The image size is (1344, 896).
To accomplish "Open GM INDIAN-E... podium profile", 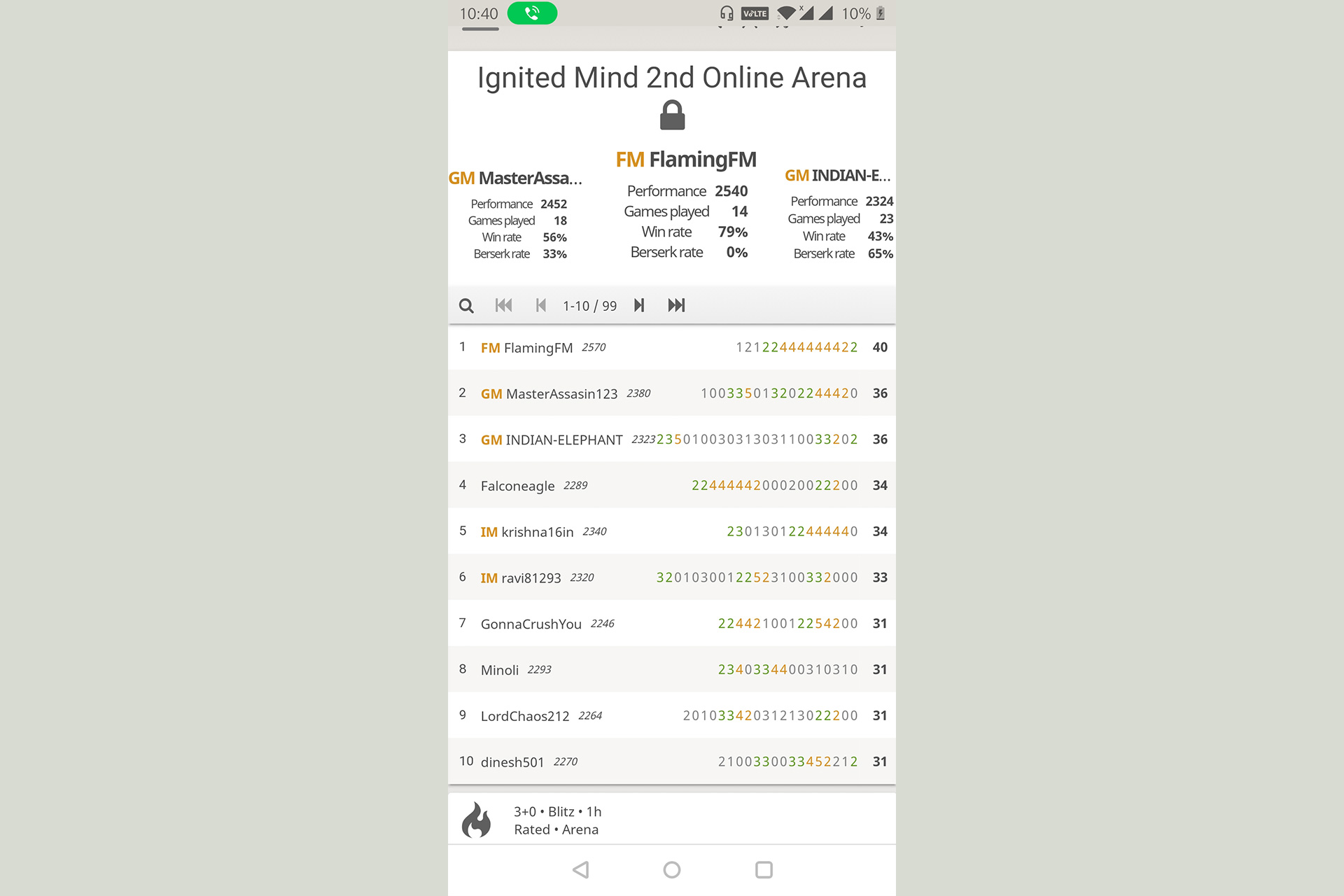I will [837, 176].
